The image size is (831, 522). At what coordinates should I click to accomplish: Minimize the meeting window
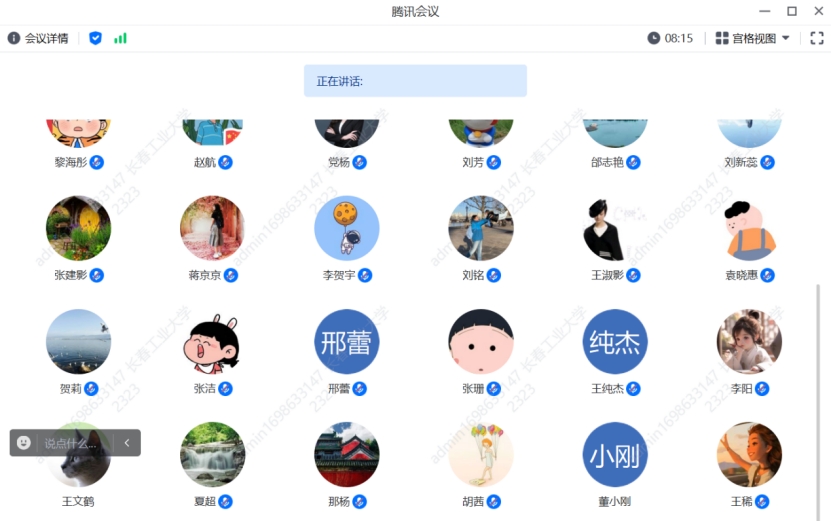click(764, 11)
